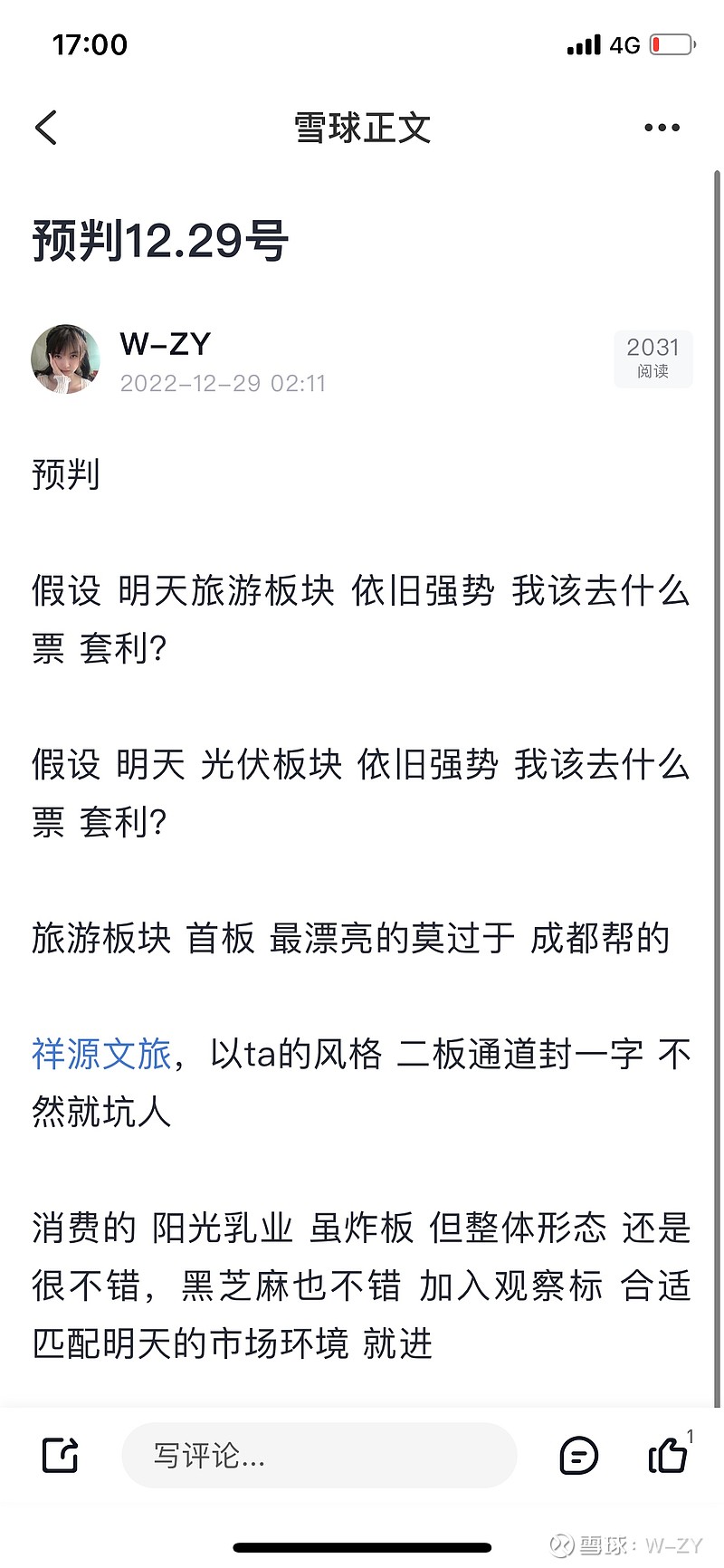Share this post via the share icon
The height and width of the screenshot is (1568, 724).
click(61, 1456)
